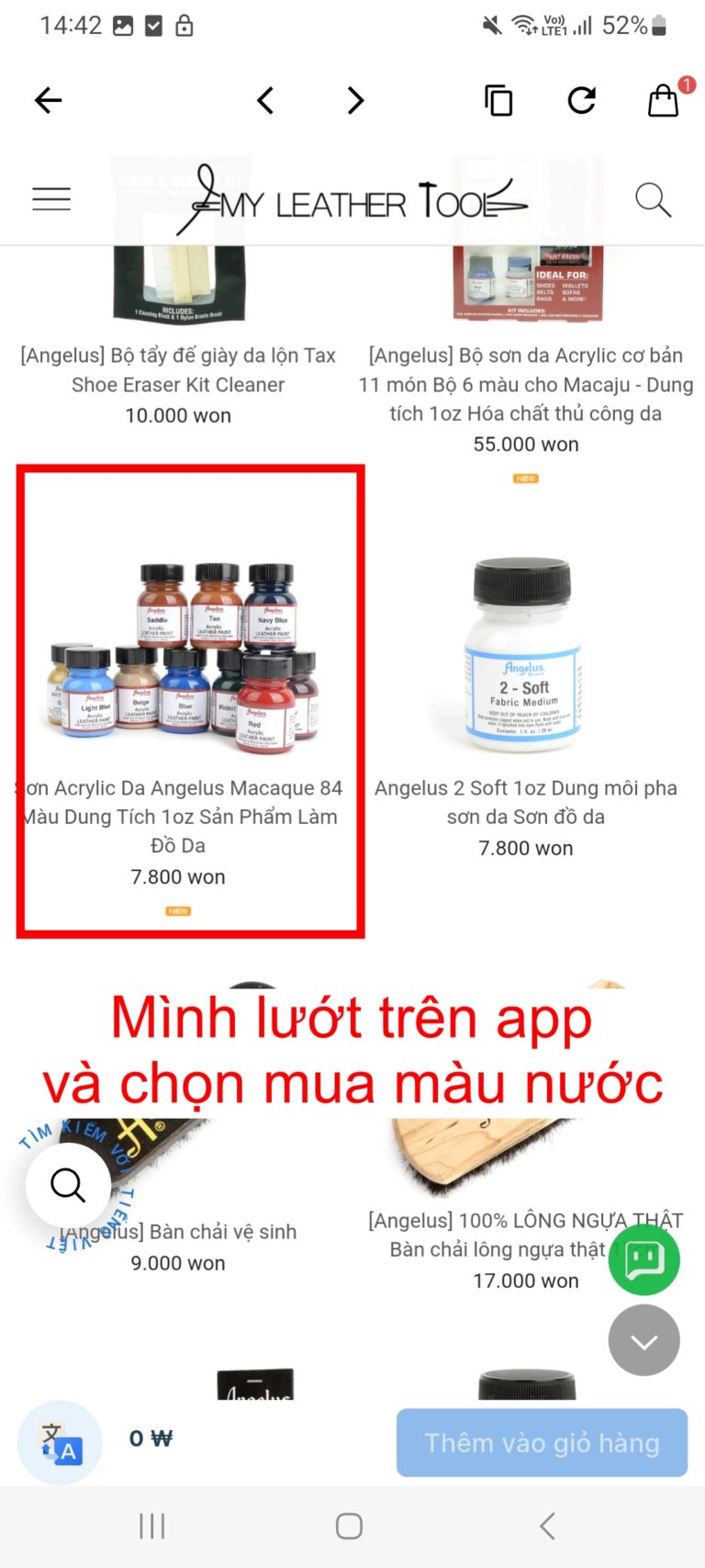705x1568 pixels.
Task: Go to the phone home screen
Action: [x=349, y=1526]
